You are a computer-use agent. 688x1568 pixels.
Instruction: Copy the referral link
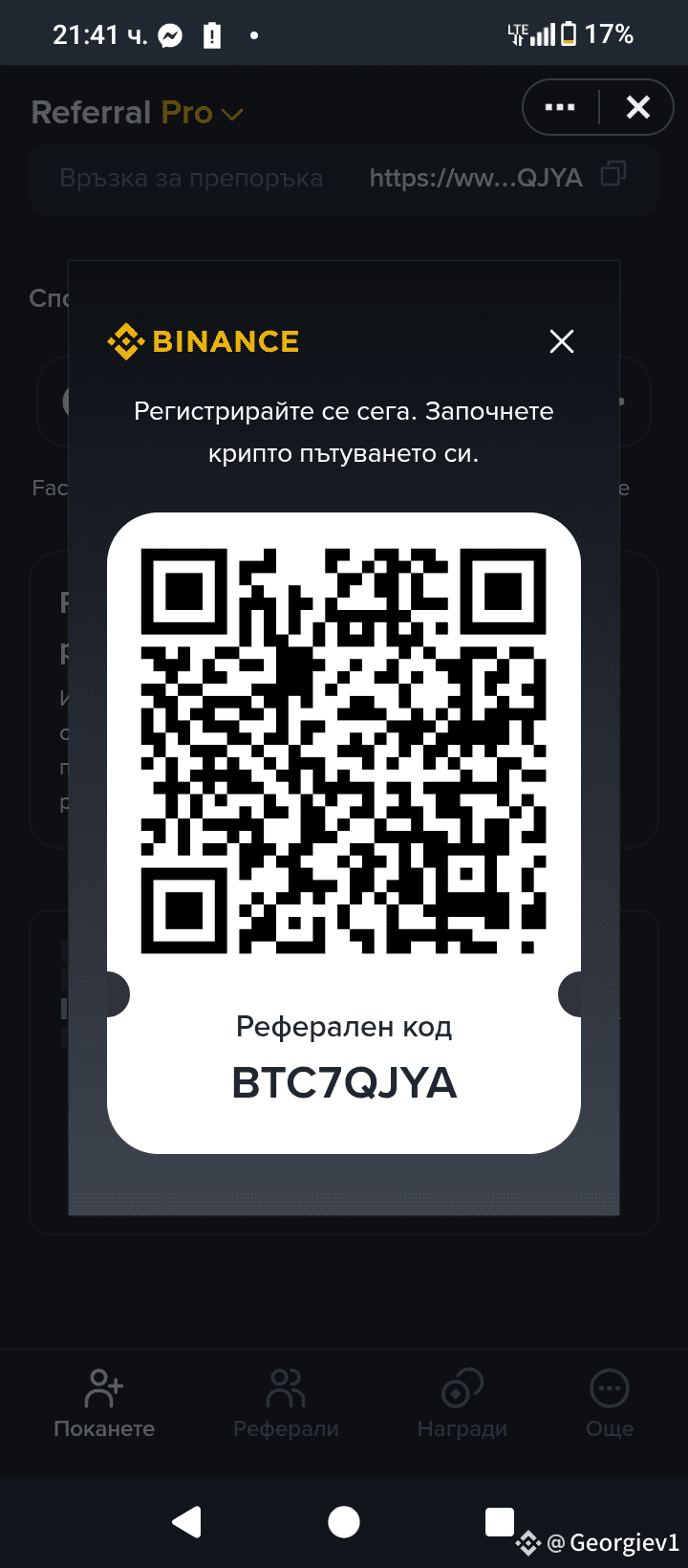613,175
